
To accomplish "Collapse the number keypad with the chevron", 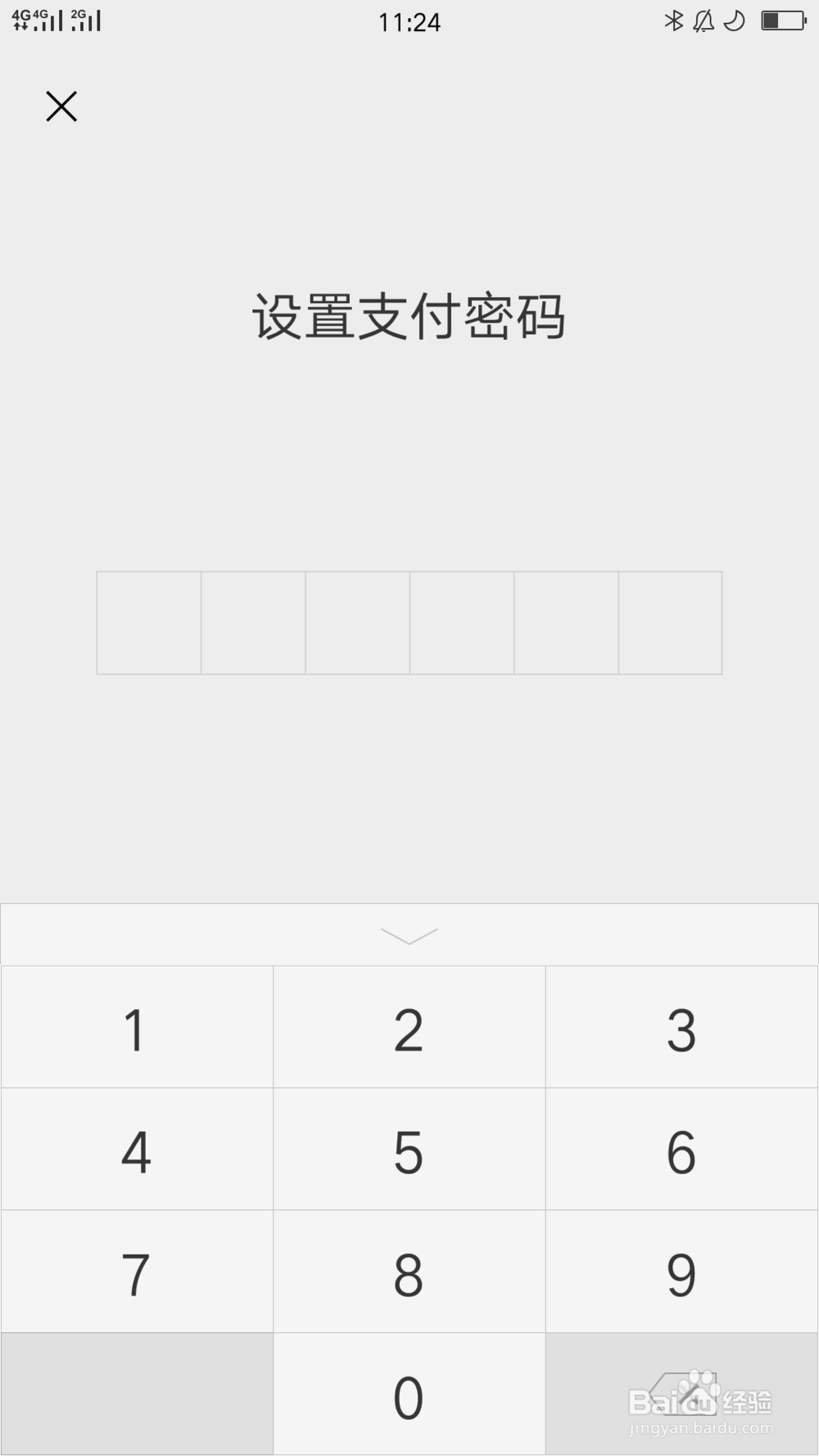I will 409,934.
